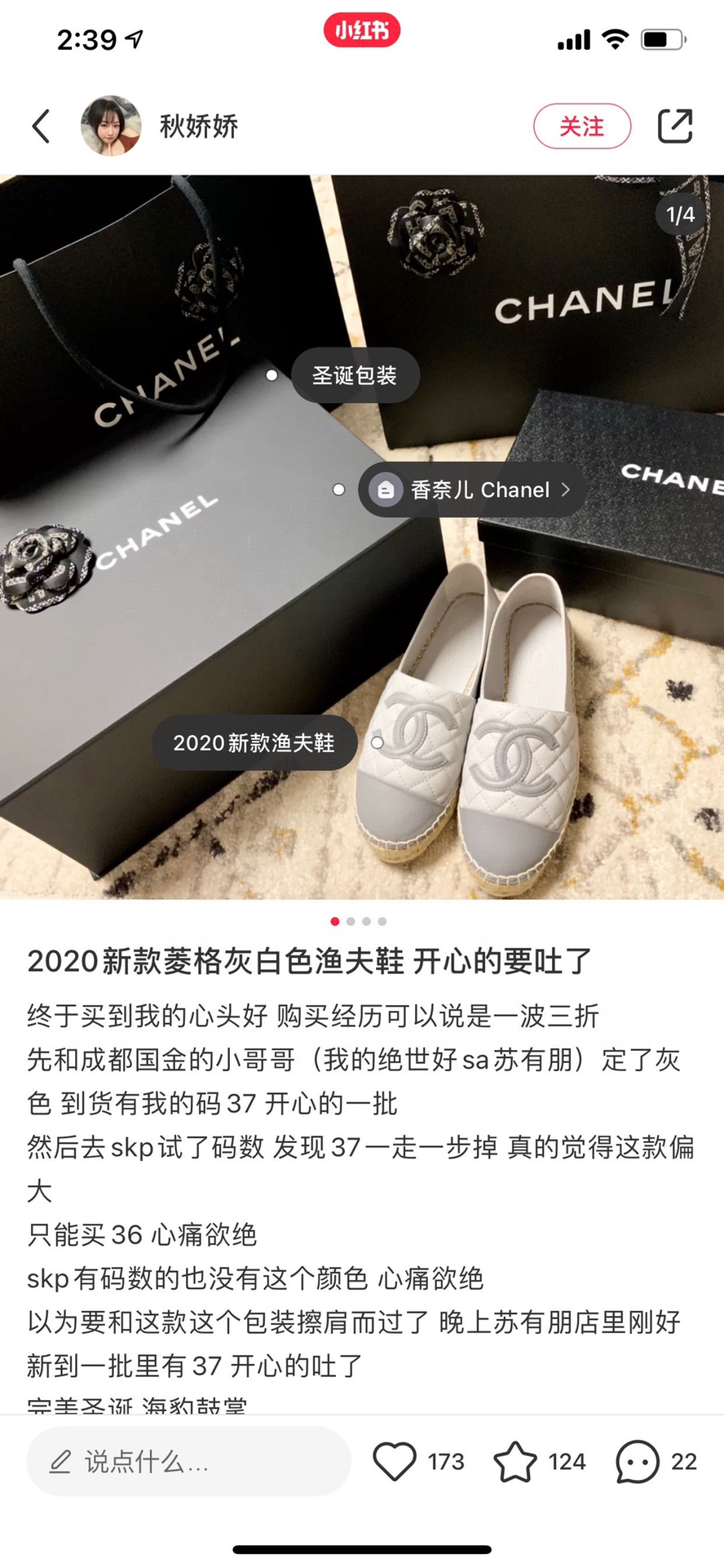
Task: Open the 说点什么 comment field
Action: tap(188, 1462)
